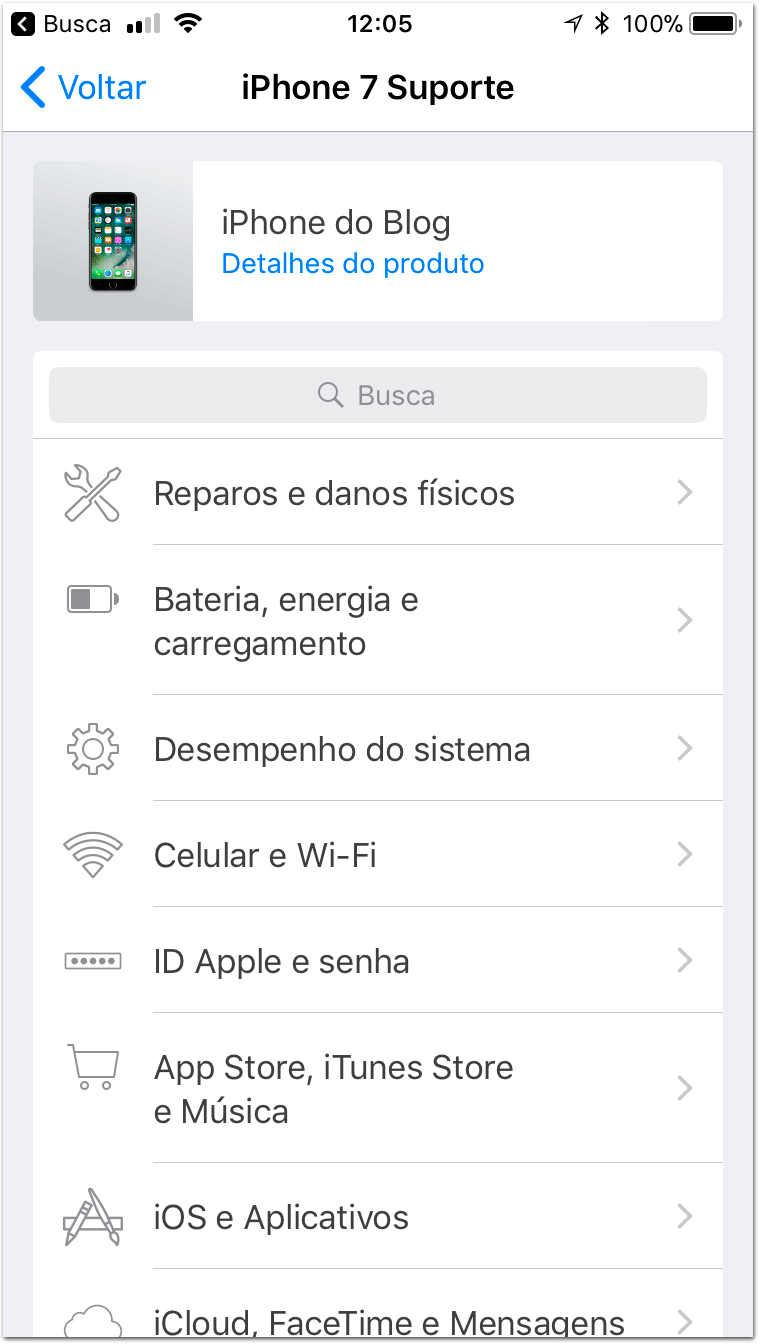The height and width of the screenshot is (1344, 760).
Task: Open Desempenho do sistema topic
Action: pos(378,749)
